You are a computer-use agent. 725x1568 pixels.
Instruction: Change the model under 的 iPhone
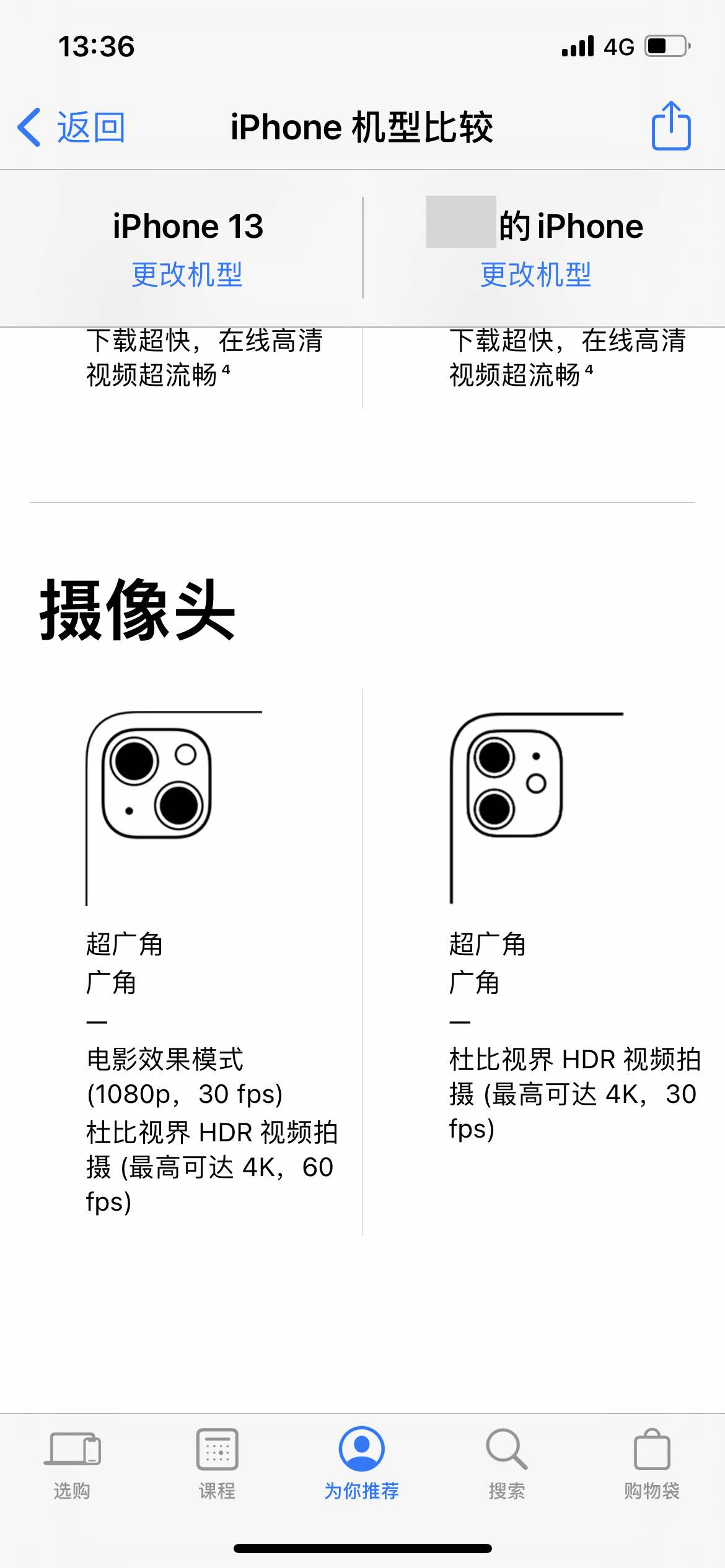(536, 274)
